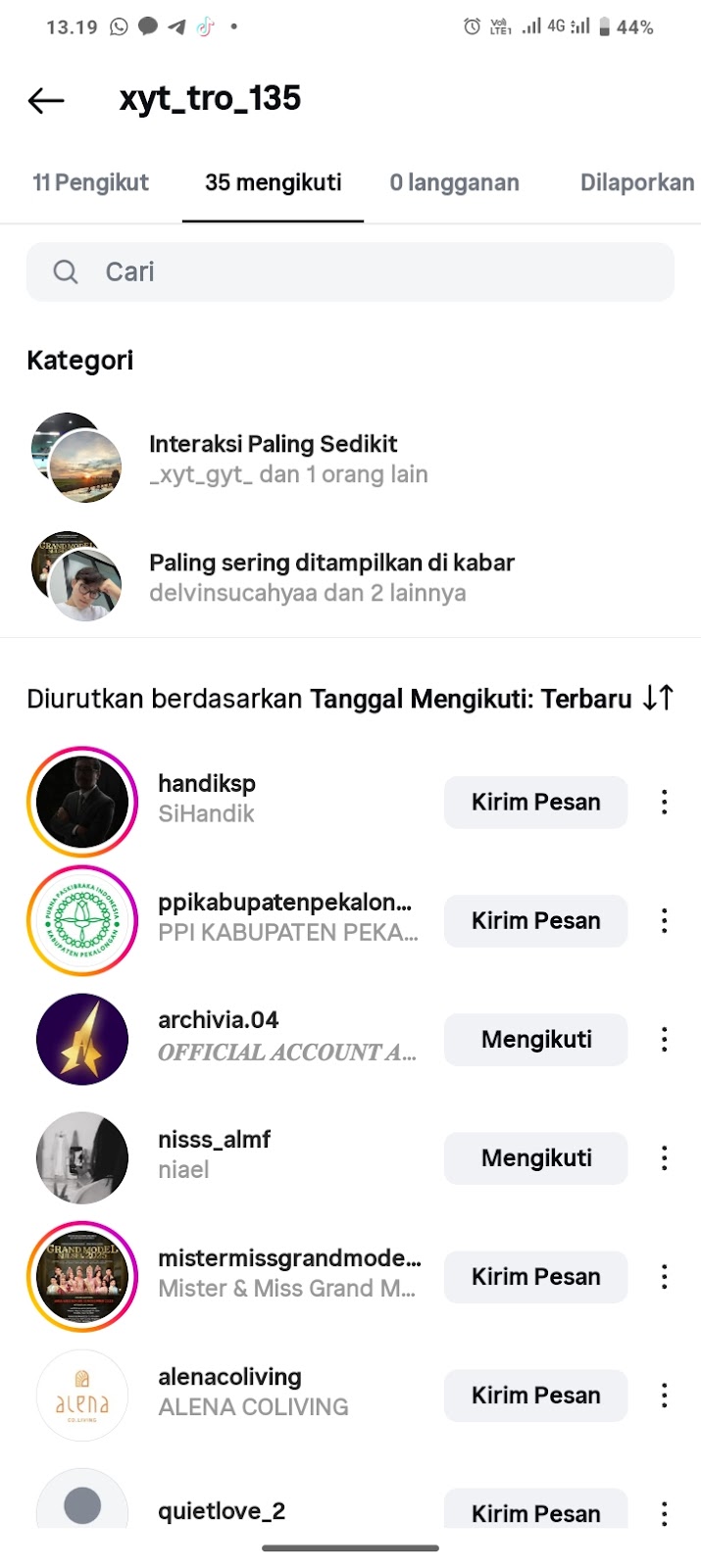Image resolution: width=701 pixels, height=1568 pixels.
Task: Open Paling sering ditampilkan di kabar category
Action: 331,577
